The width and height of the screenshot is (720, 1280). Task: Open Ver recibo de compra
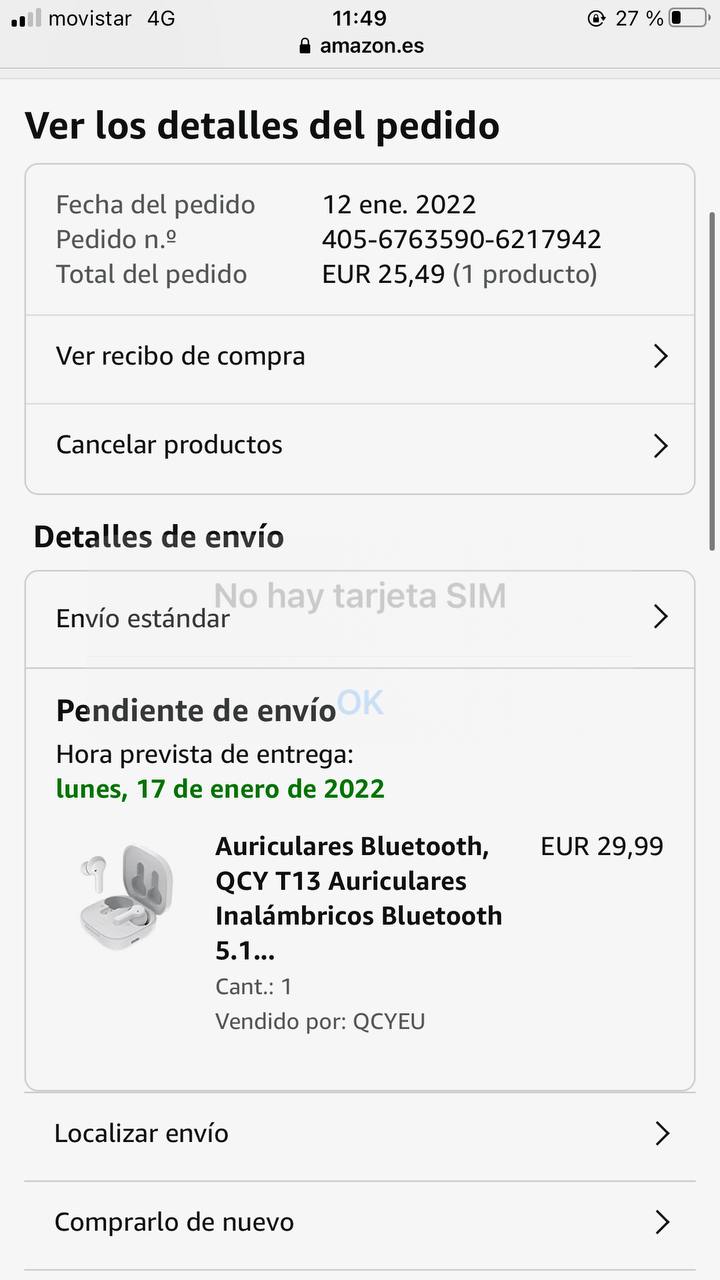click(359, 357)
